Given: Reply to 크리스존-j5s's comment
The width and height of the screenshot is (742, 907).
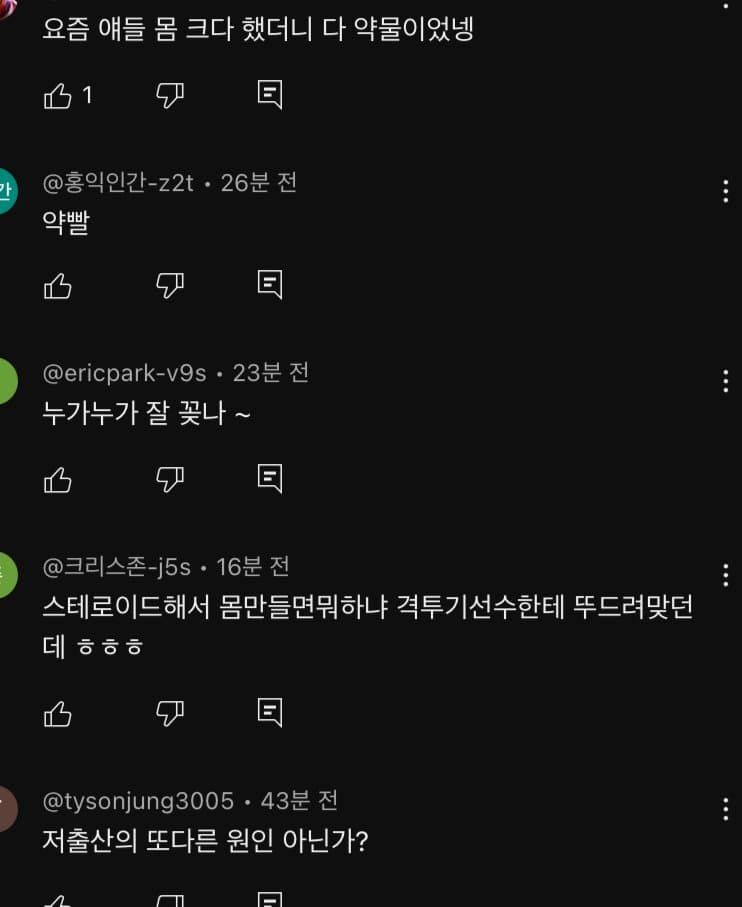Looking at the screenshot, I should (x=269, y=713).
